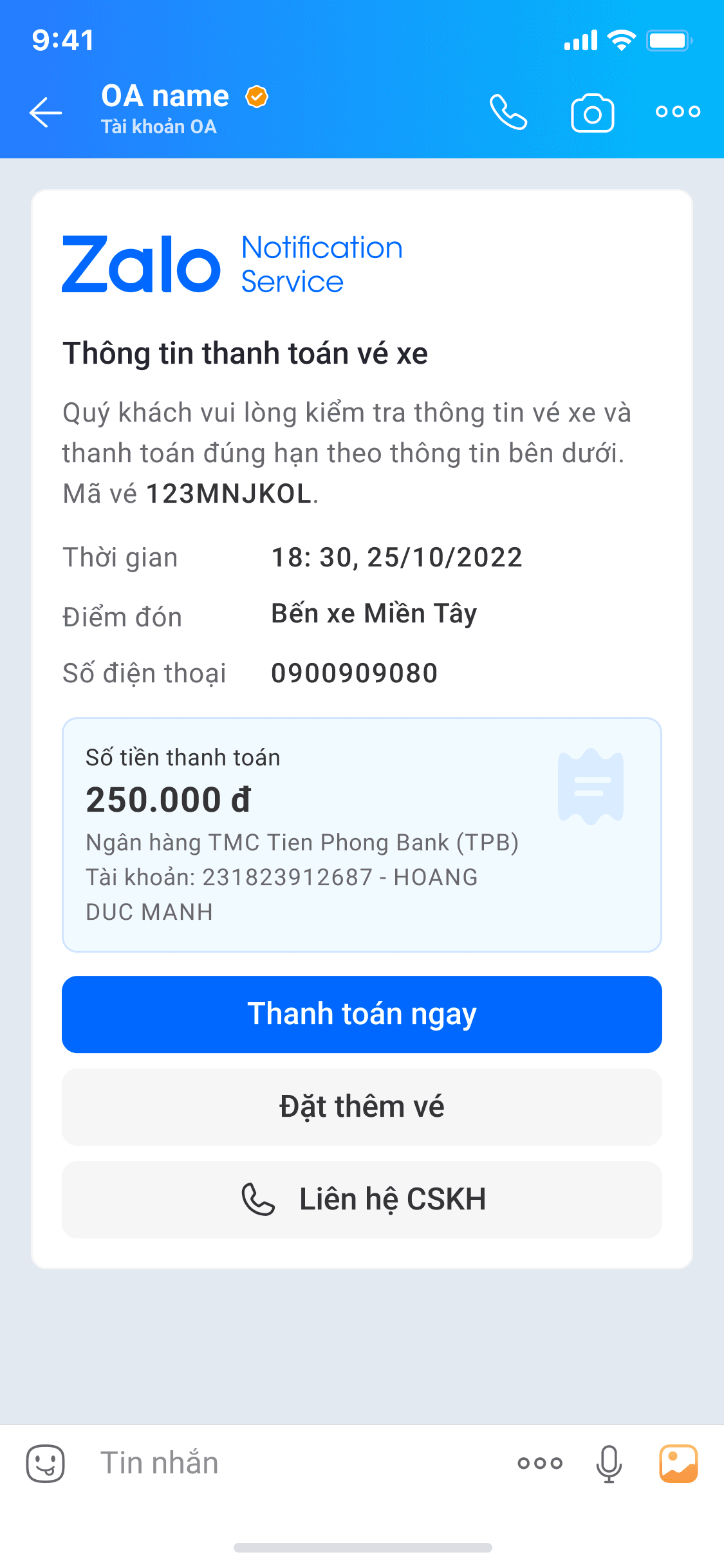Open more options beside the message field
Screen dimensions: 724x1568
pyautogui.click(x=540, y=1464)
